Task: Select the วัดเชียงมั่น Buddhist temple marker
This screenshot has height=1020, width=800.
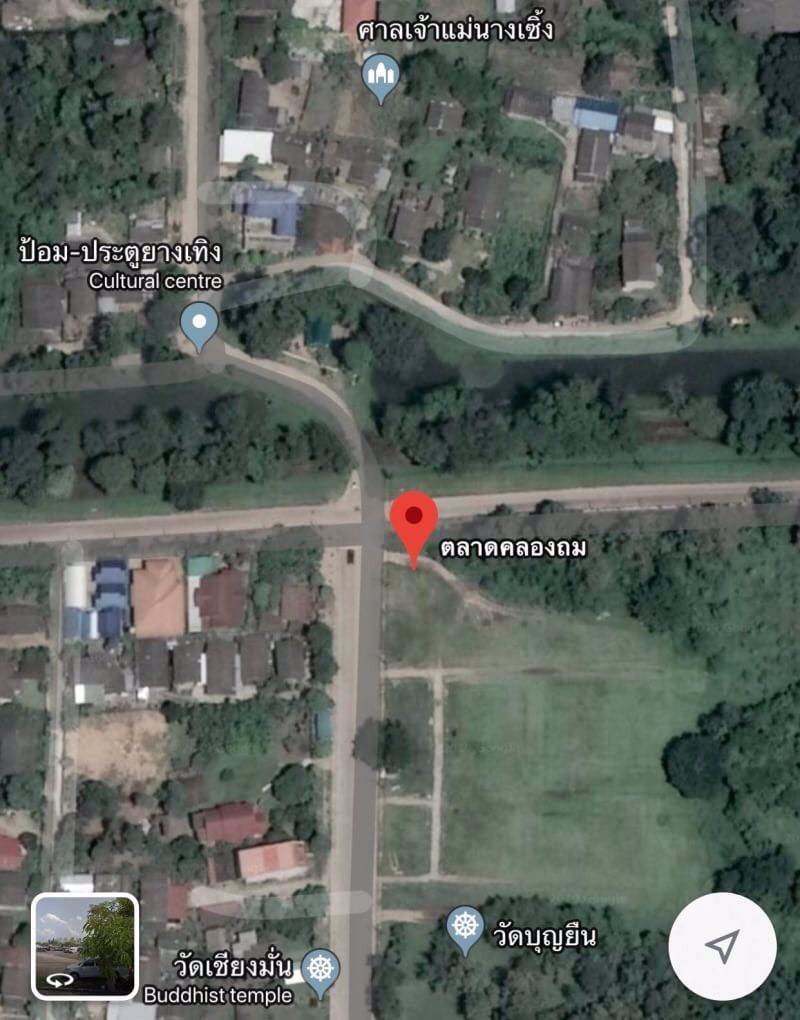Action: tap(320, 970)
